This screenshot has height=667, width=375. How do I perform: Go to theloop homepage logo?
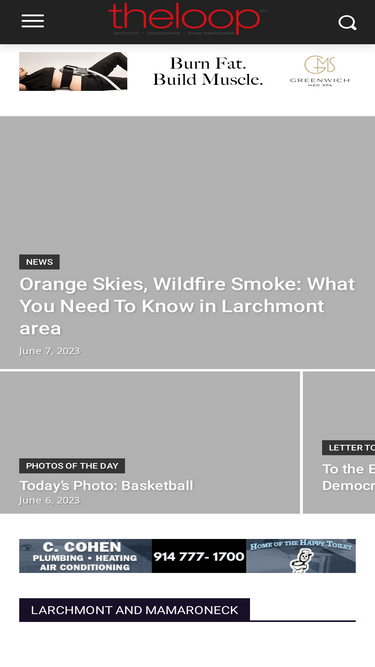click(185, 19)
